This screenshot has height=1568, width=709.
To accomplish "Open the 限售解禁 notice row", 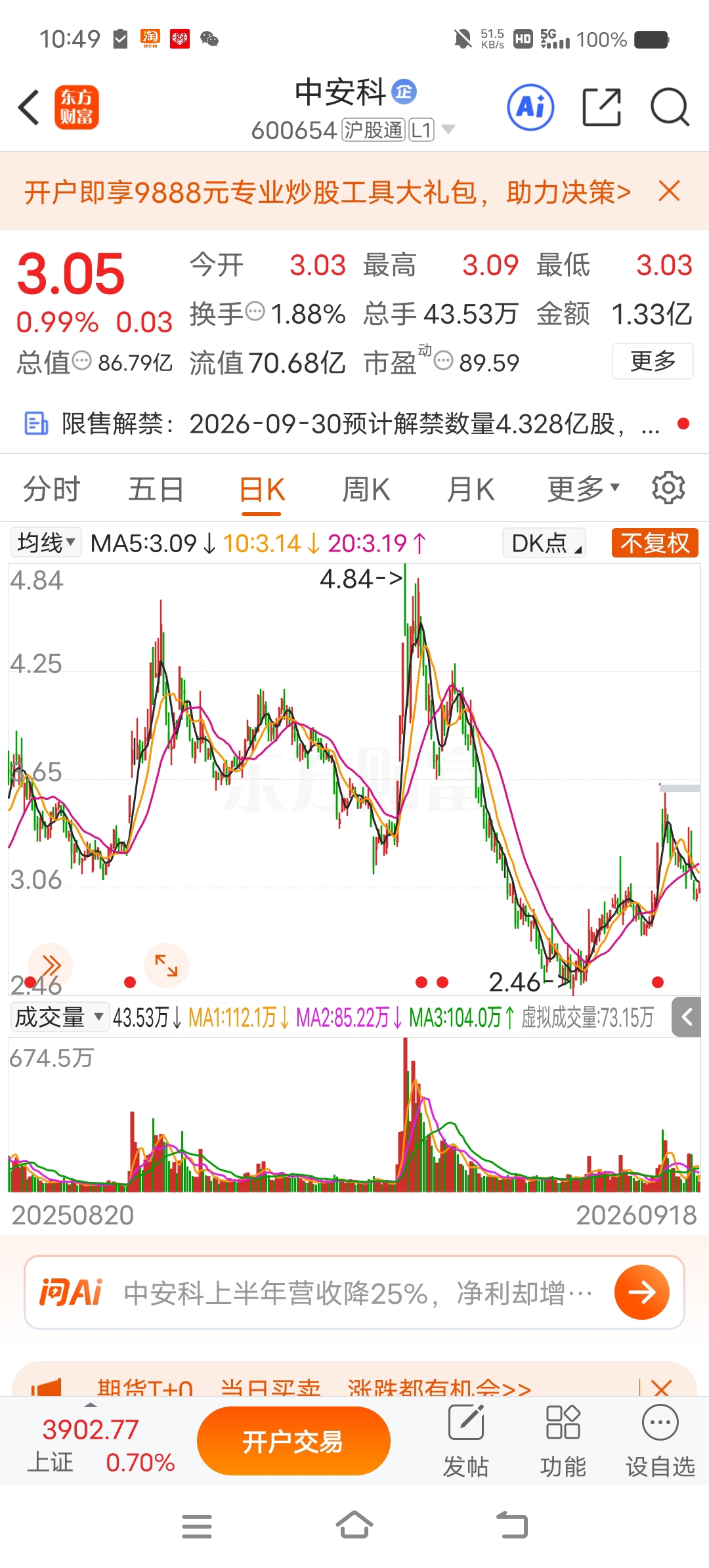I will 354,424.
